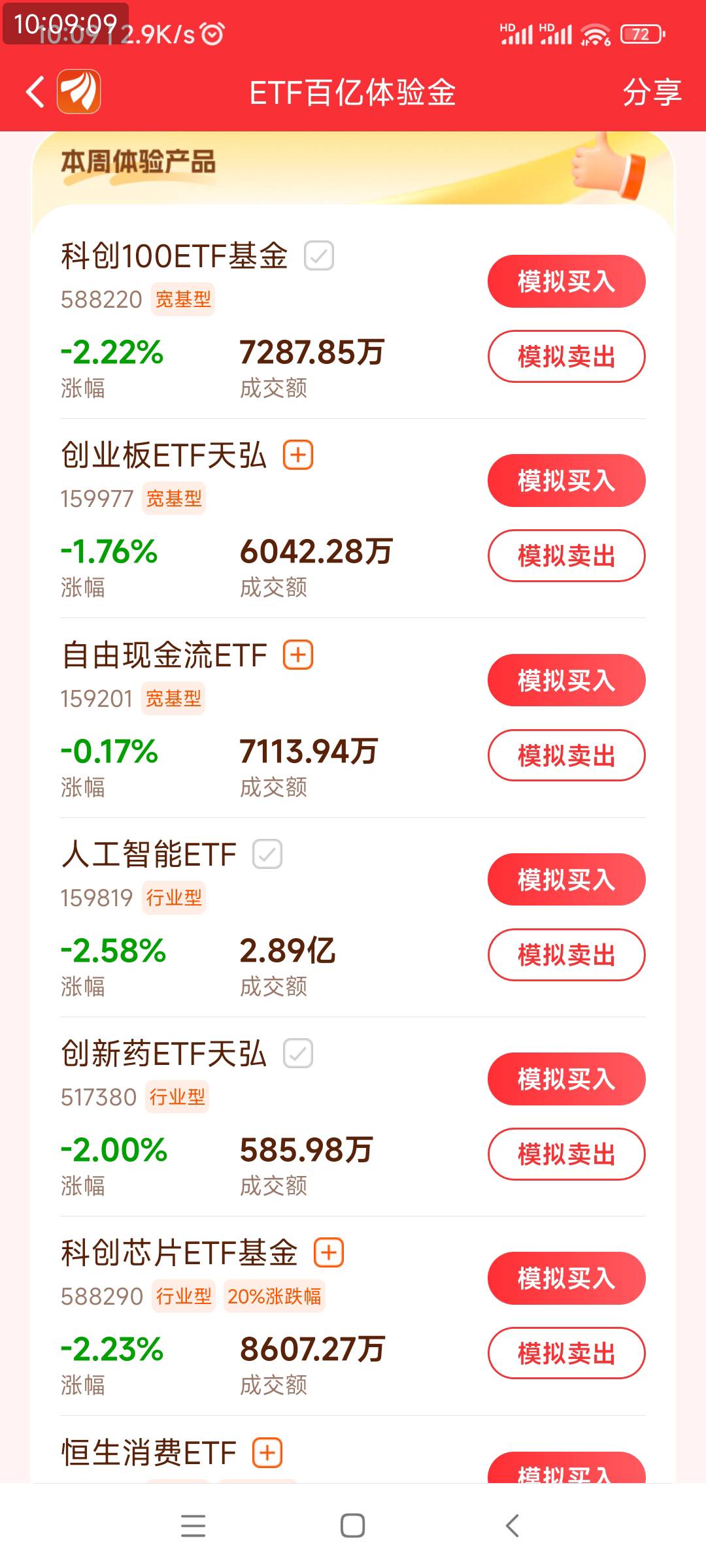Tap 模拟买入 for 科创100ETF基金
This screenshot has width=706, height=1568.
point(566,282)
